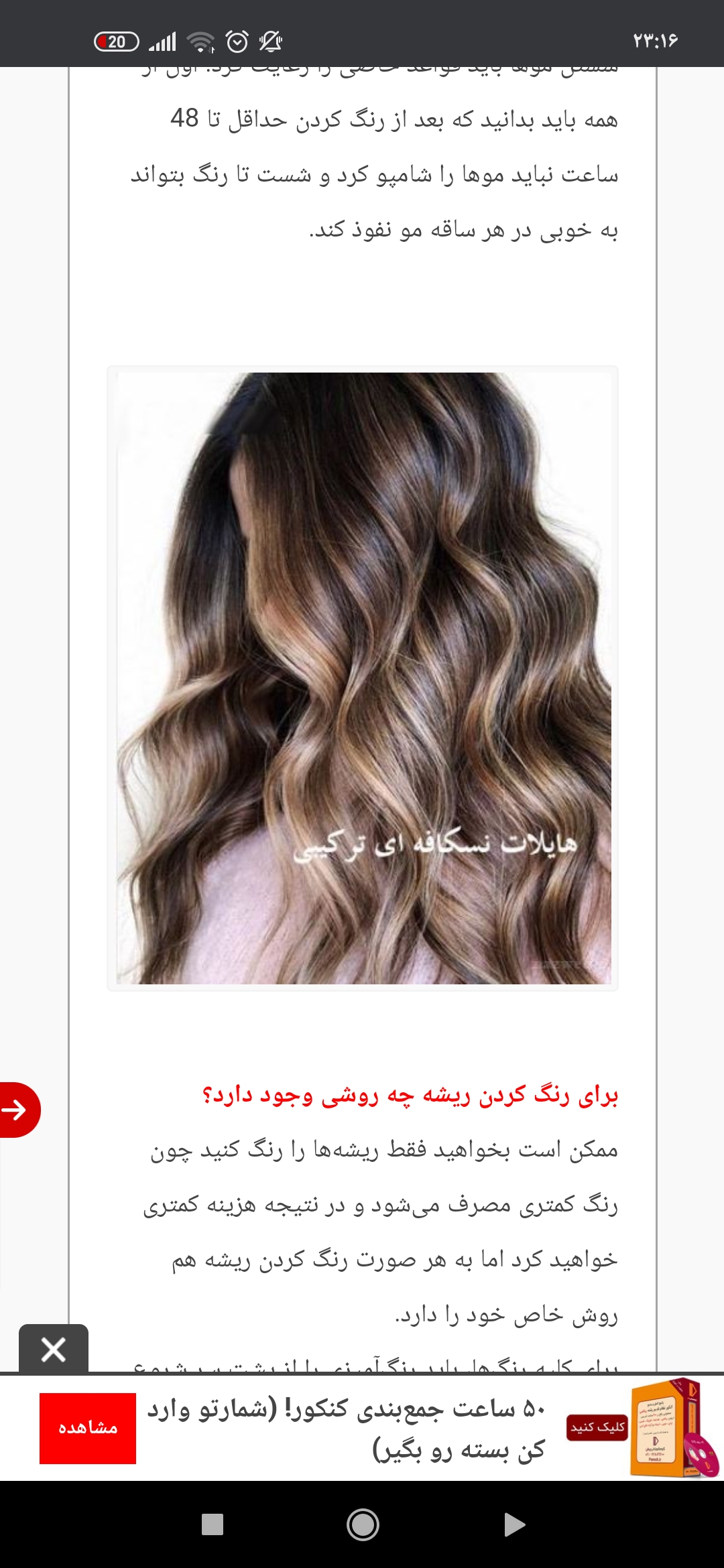Tap the system back triangle
The width and height of the screenshot is (724, 1568).
(514, 1524)
